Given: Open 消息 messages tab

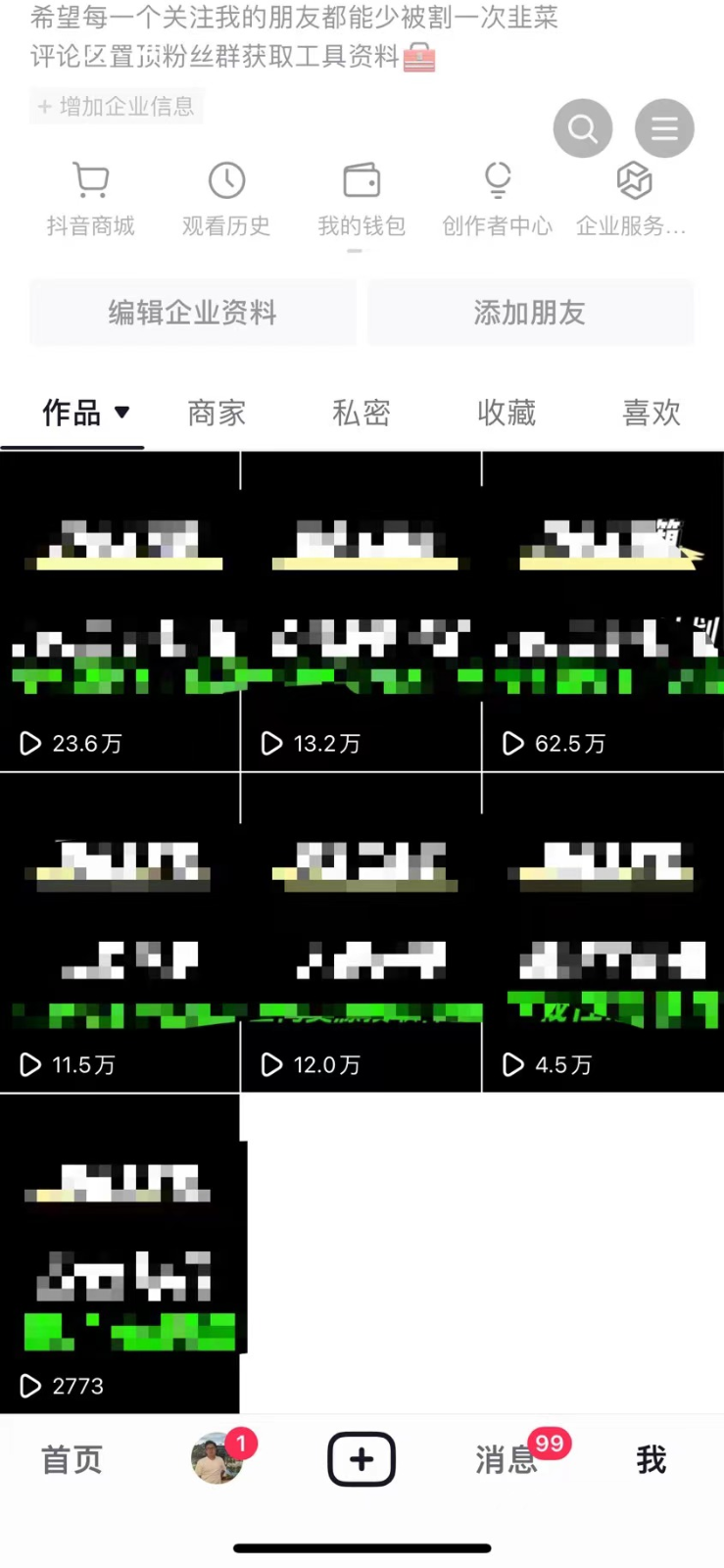Looking at the screenshot, I should pos(507,1459).
